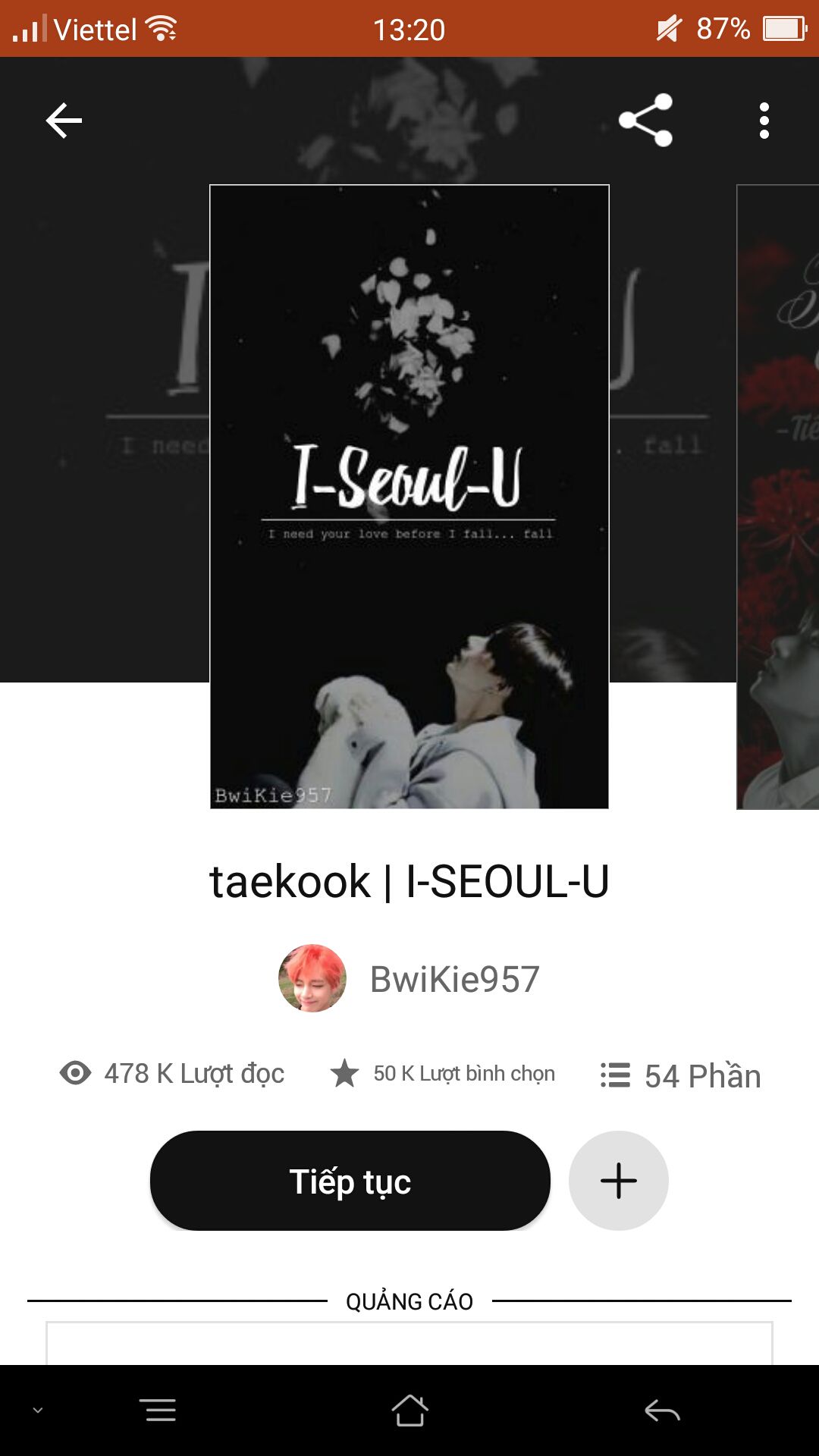The height and width of the screenshot is (1456, 819).
Task: Open the three-dot overflow menu
Action: coord(764,121)
